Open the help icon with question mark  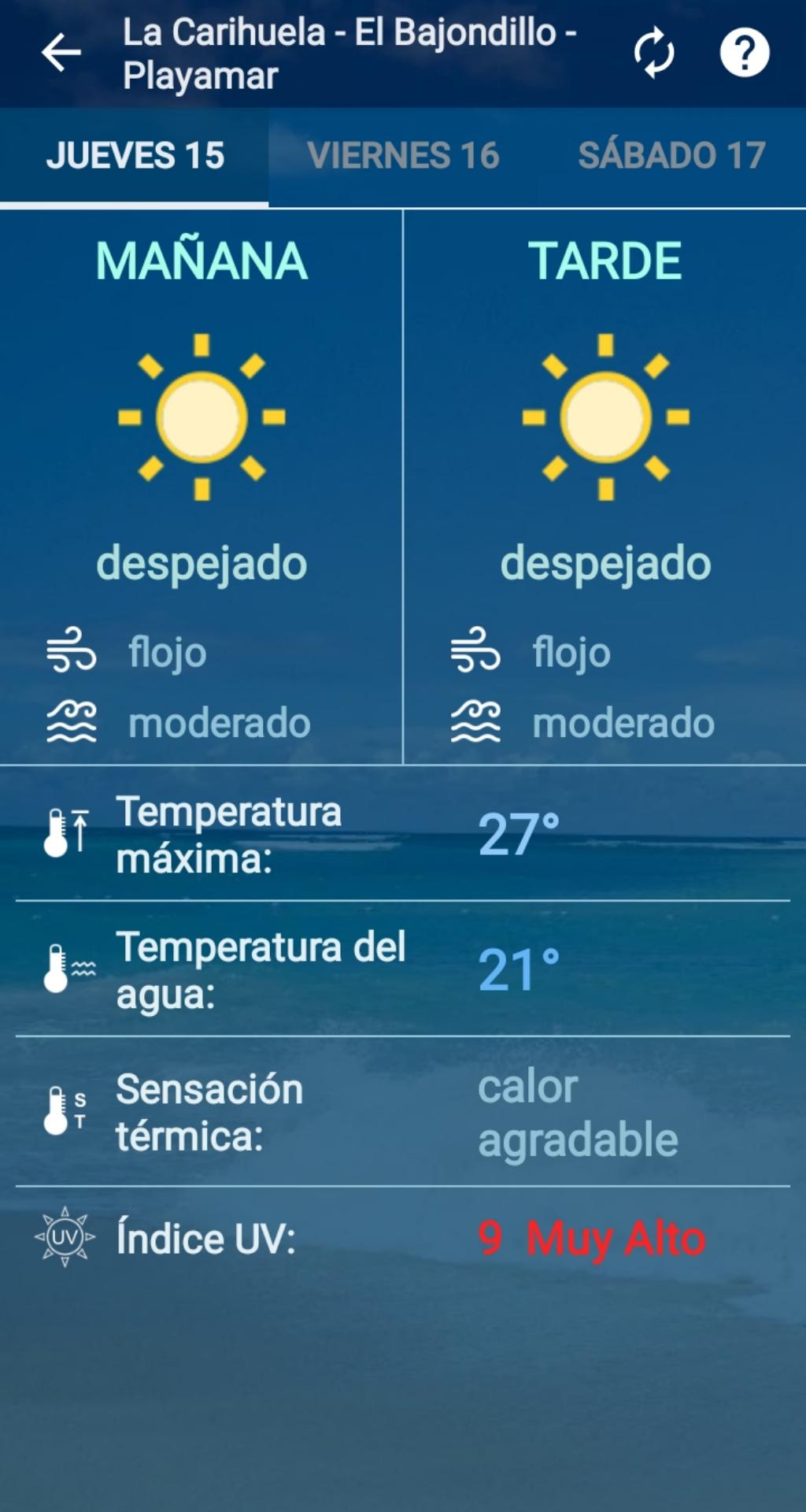(743, 54)
